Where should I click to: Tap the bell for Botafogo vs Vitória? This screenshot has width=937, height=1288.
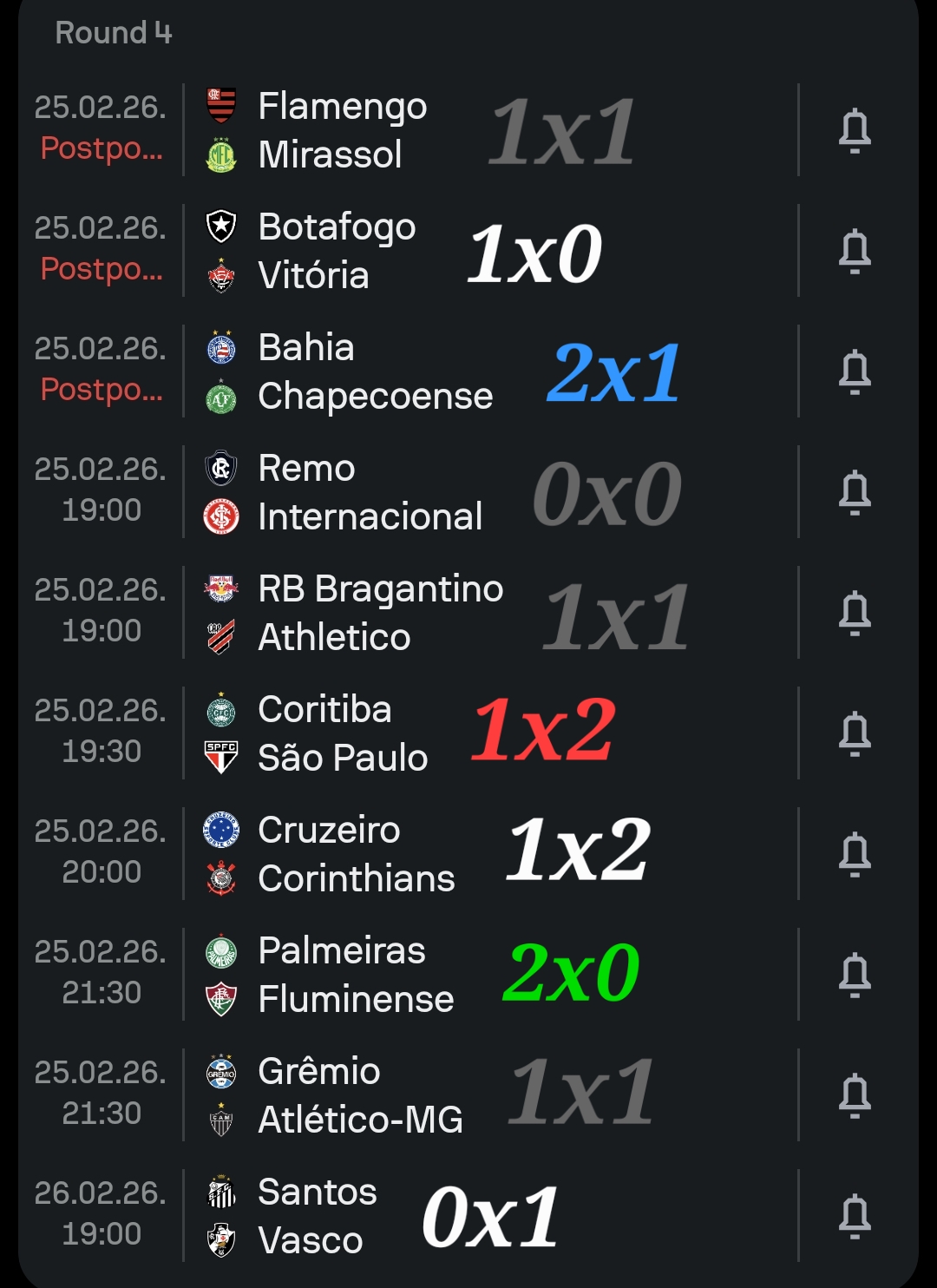tap(855, 252)
